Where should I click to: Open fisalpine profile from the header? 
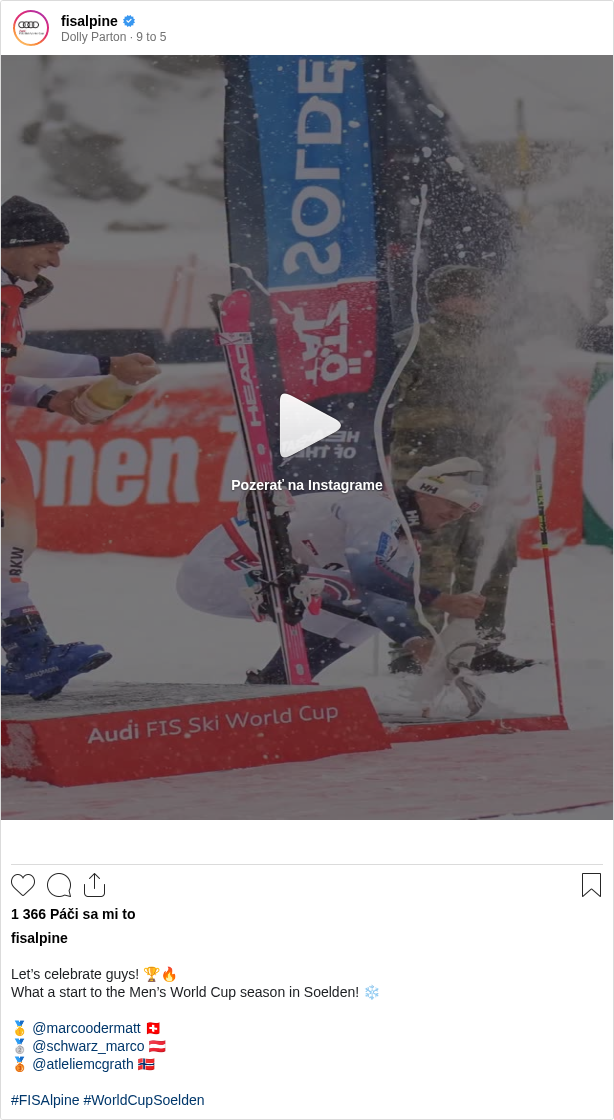(x=89, y=21)
